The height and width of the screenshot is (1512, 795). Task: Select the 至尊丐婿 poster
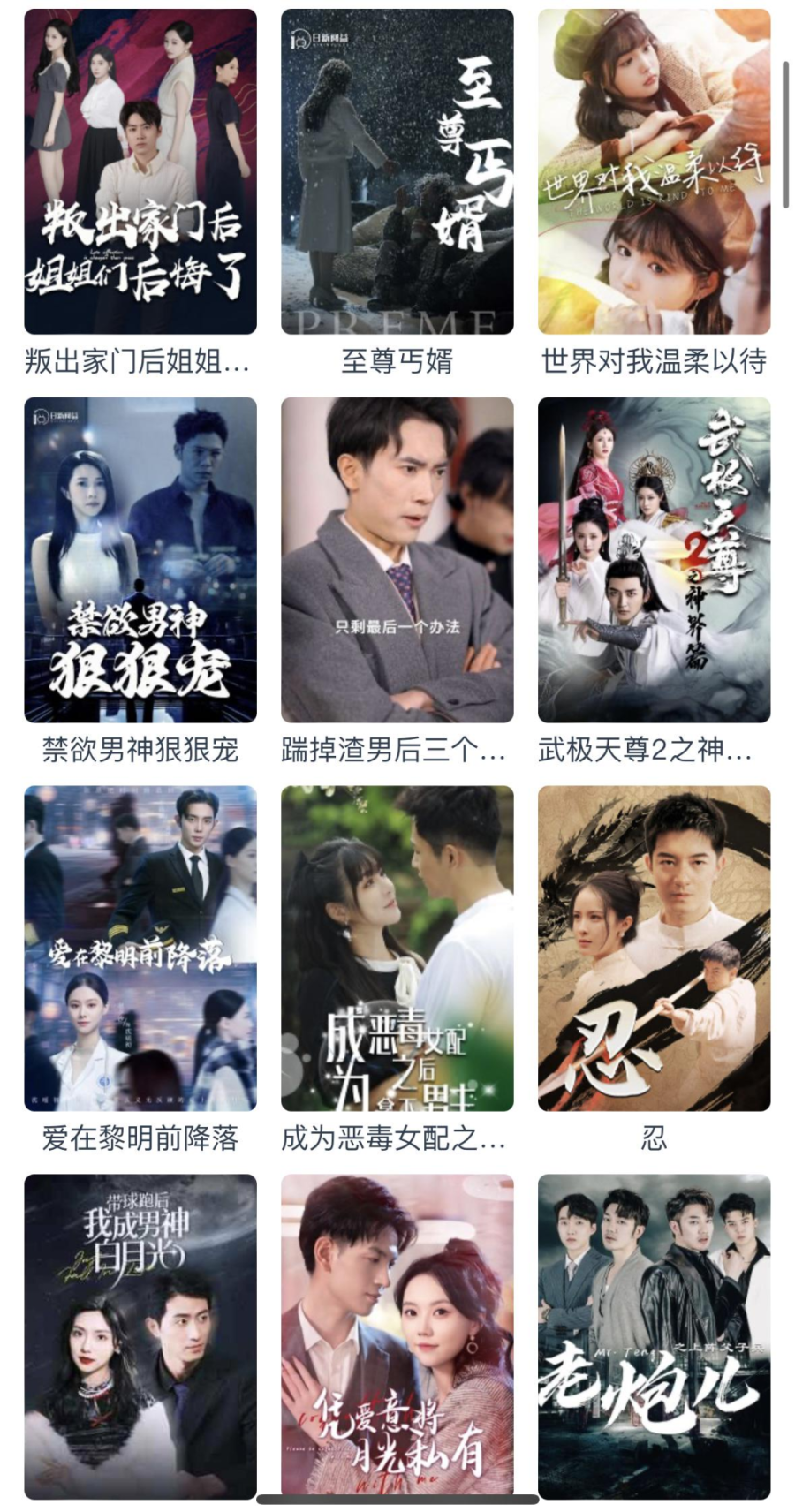397,171
